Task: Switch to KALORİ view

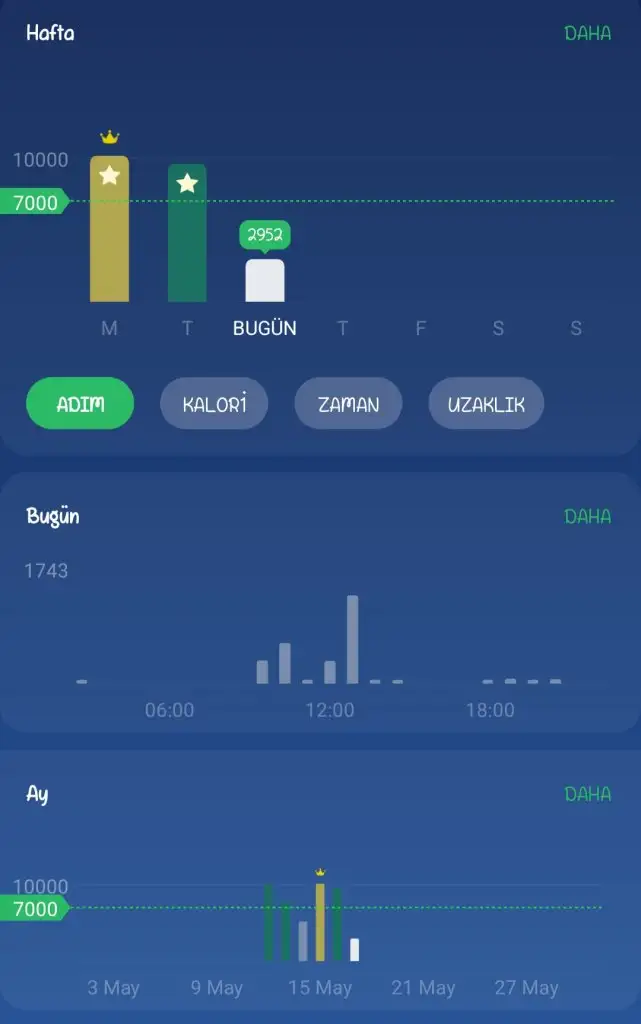Action: coord(214,404)
